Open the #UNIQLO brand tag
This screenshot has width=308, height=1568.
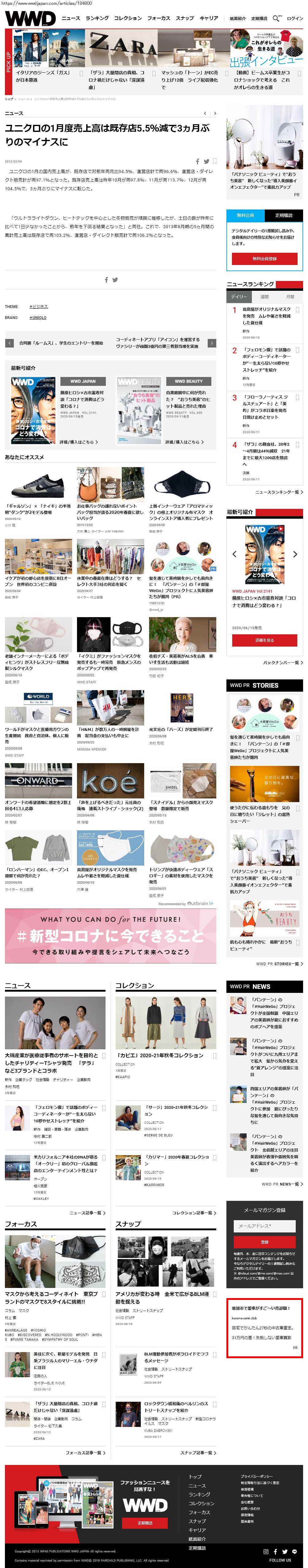pos(38,317)
